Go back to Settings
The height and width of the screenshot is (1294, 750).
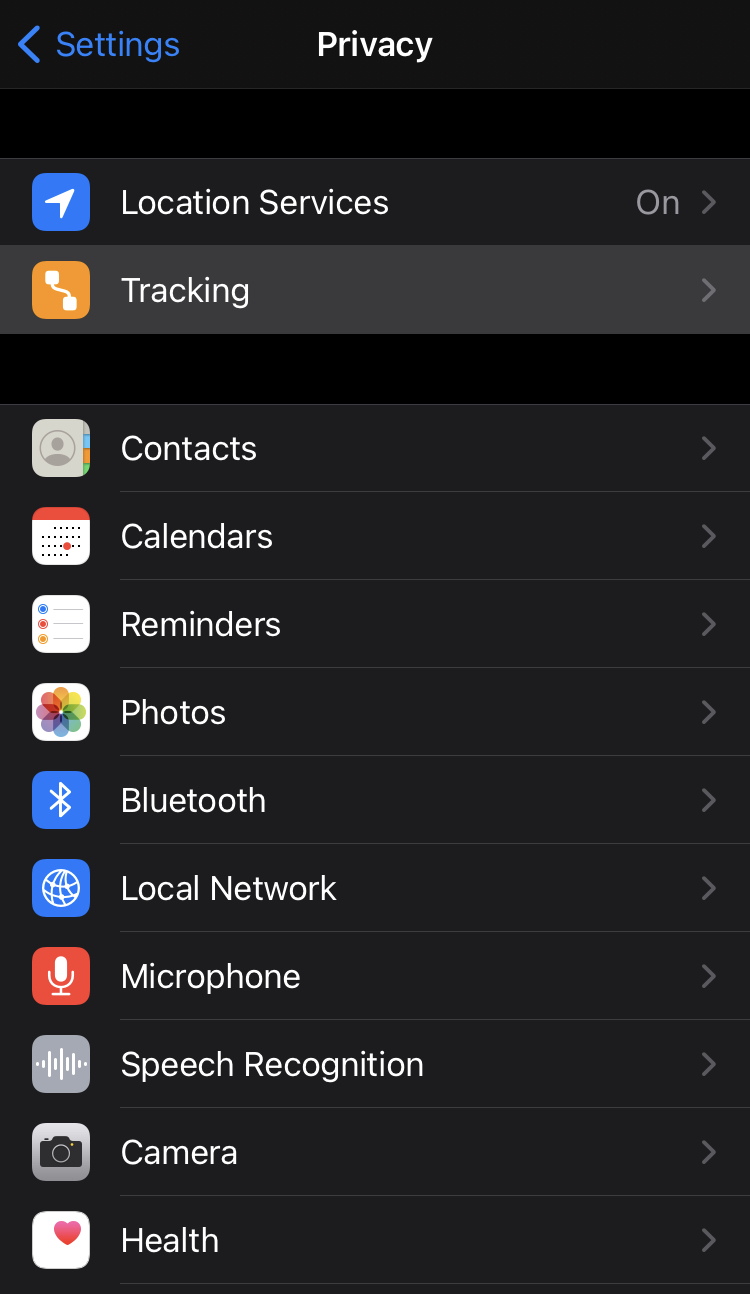coord(98,44)
